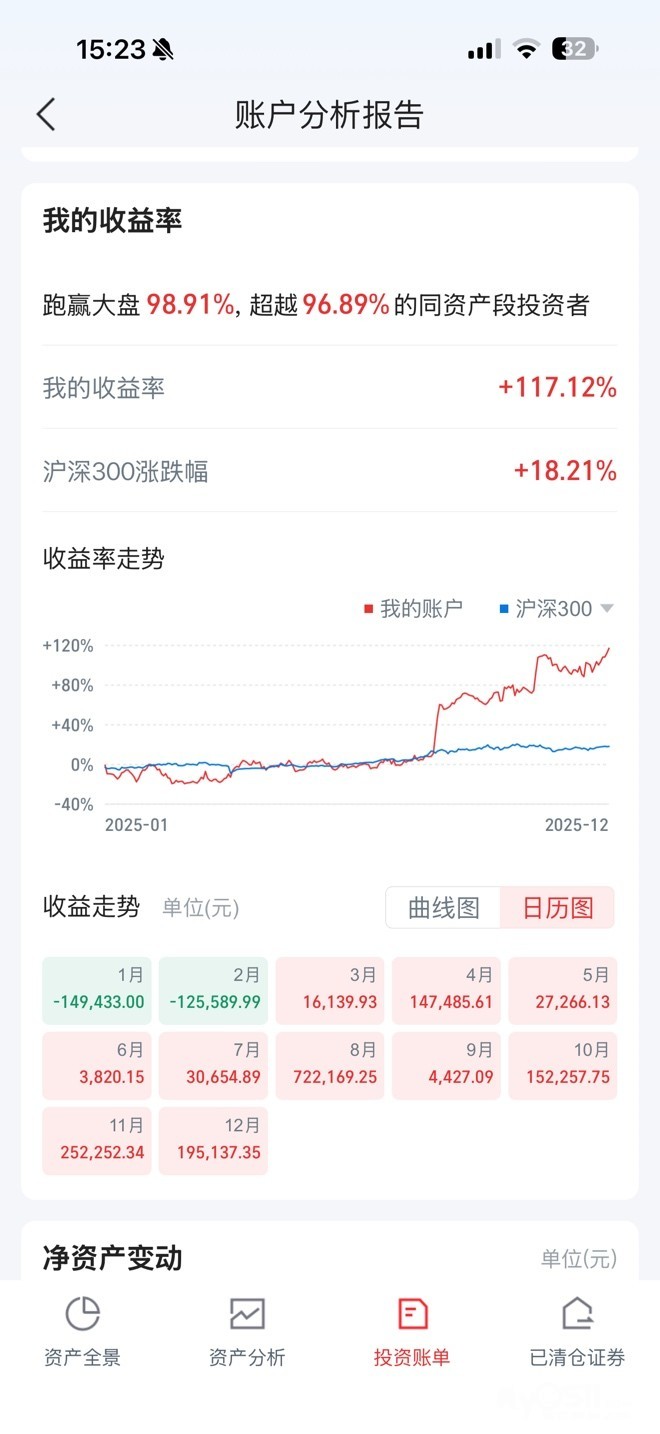This screenshot has width=660, height=1434.
Task: Open the 已清仓证券 tab
Action: tap(577, 1331)
